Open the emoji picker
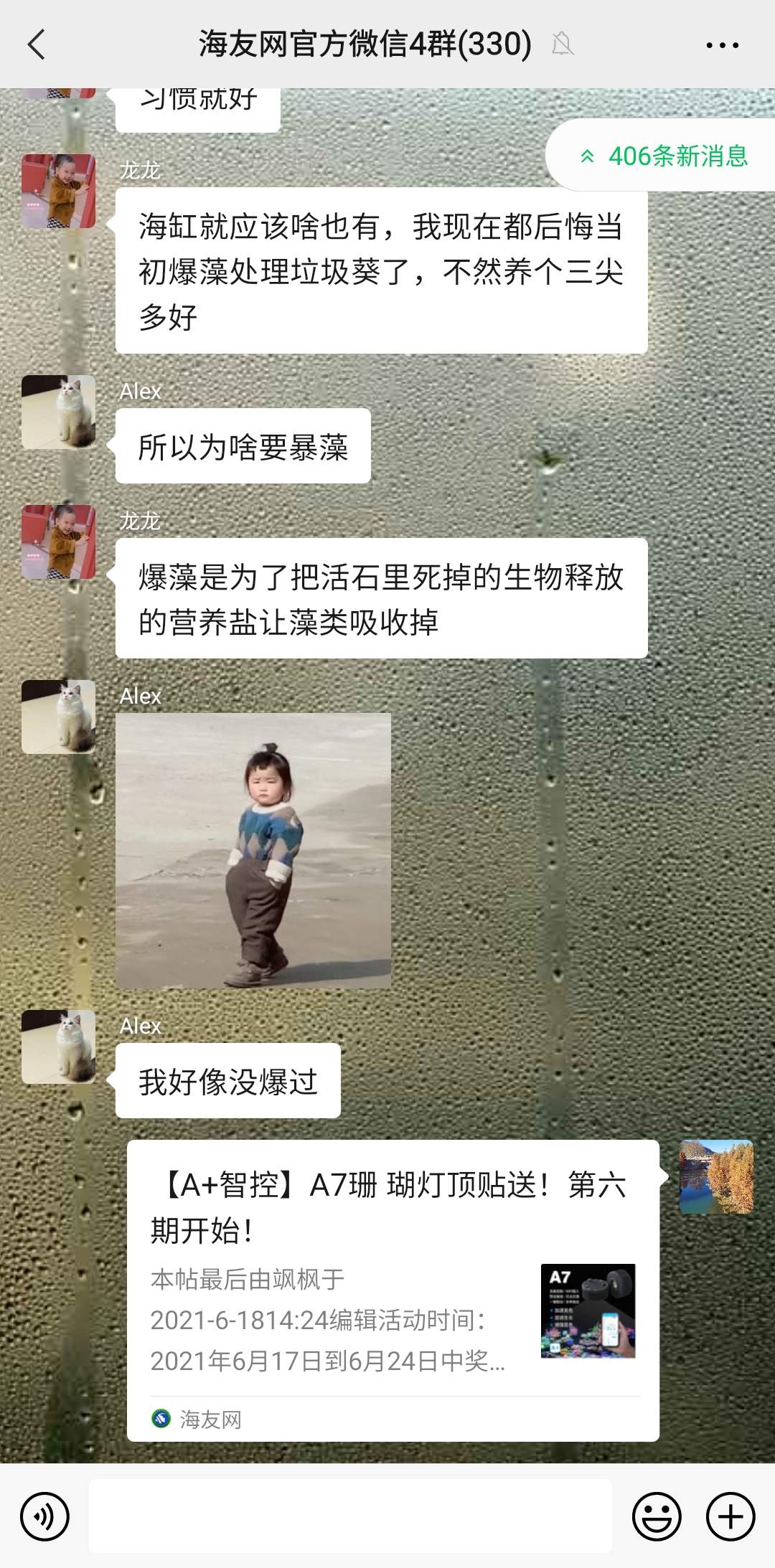The width and height of the screenshot is (775, 1568). pyautogui.click(x=656, y=1516)
